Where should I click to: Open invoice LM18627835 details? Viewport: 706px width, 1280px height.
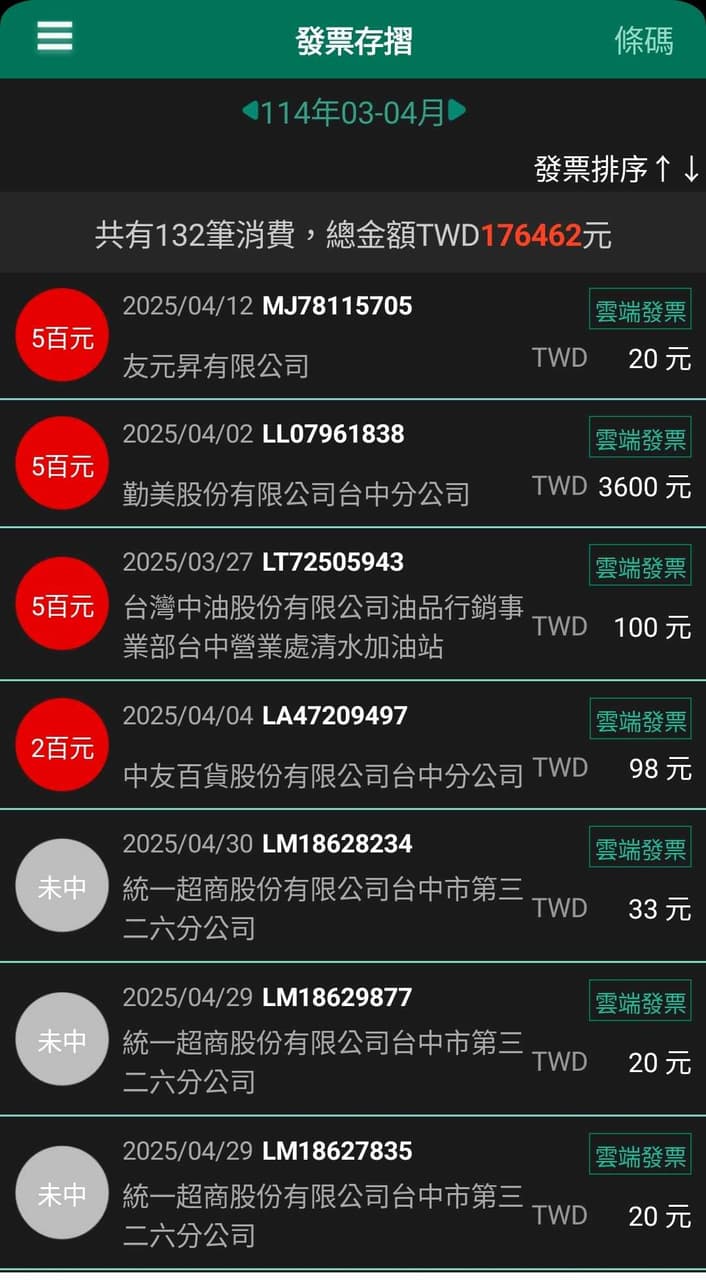click(353, 1194)
